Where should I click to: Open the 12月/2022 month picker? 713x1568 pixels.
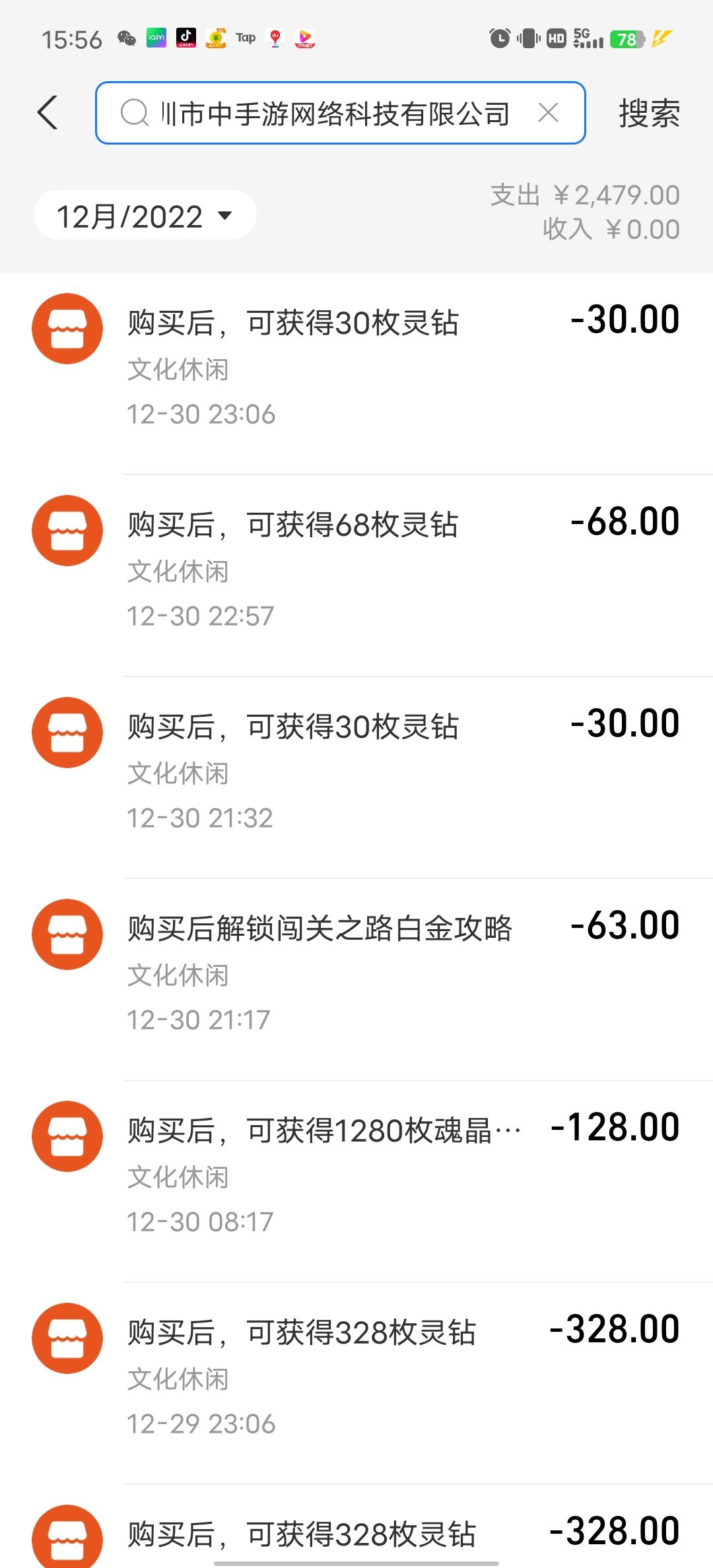tap(145, 215)
